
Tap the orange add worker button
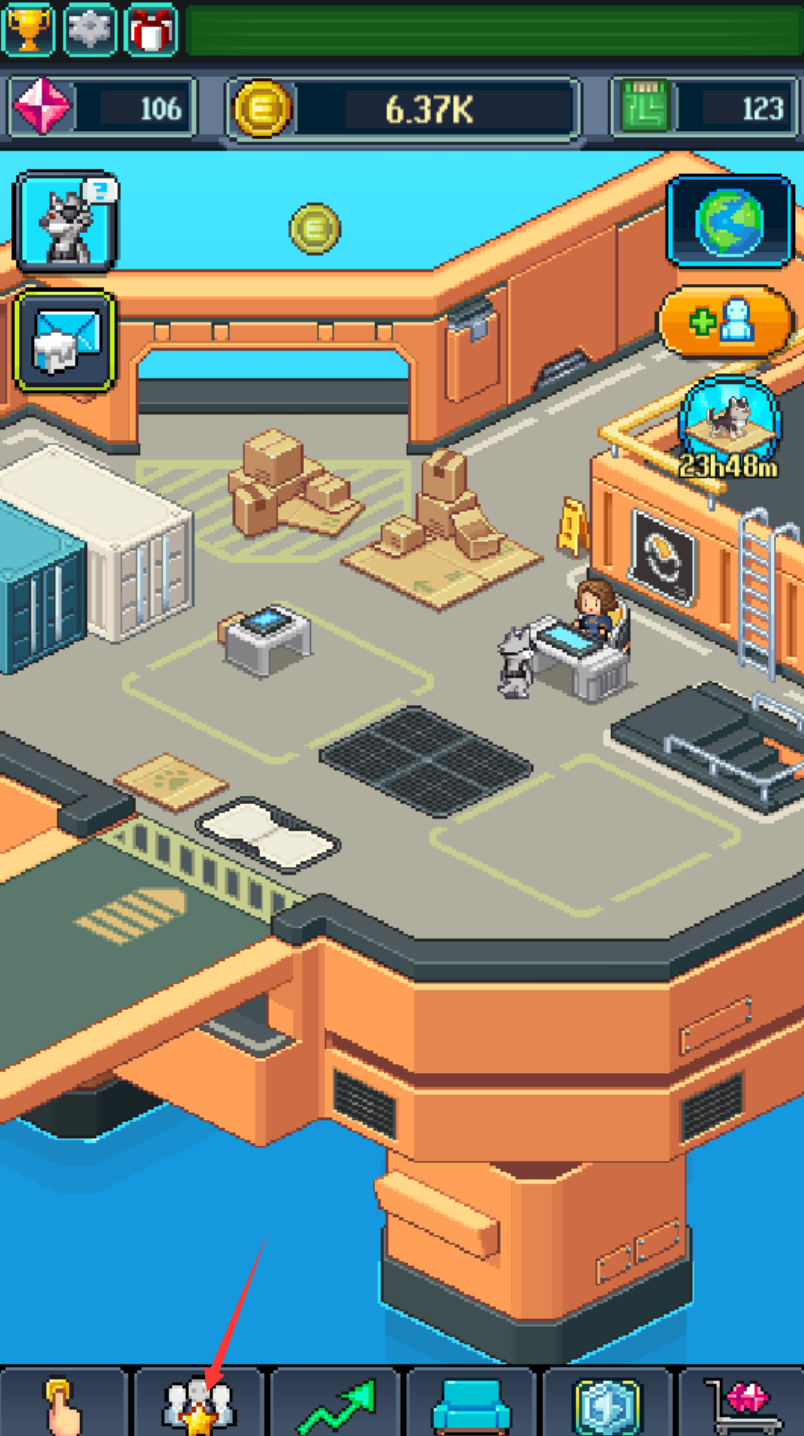pyautogui.click(x=725, y=324)
